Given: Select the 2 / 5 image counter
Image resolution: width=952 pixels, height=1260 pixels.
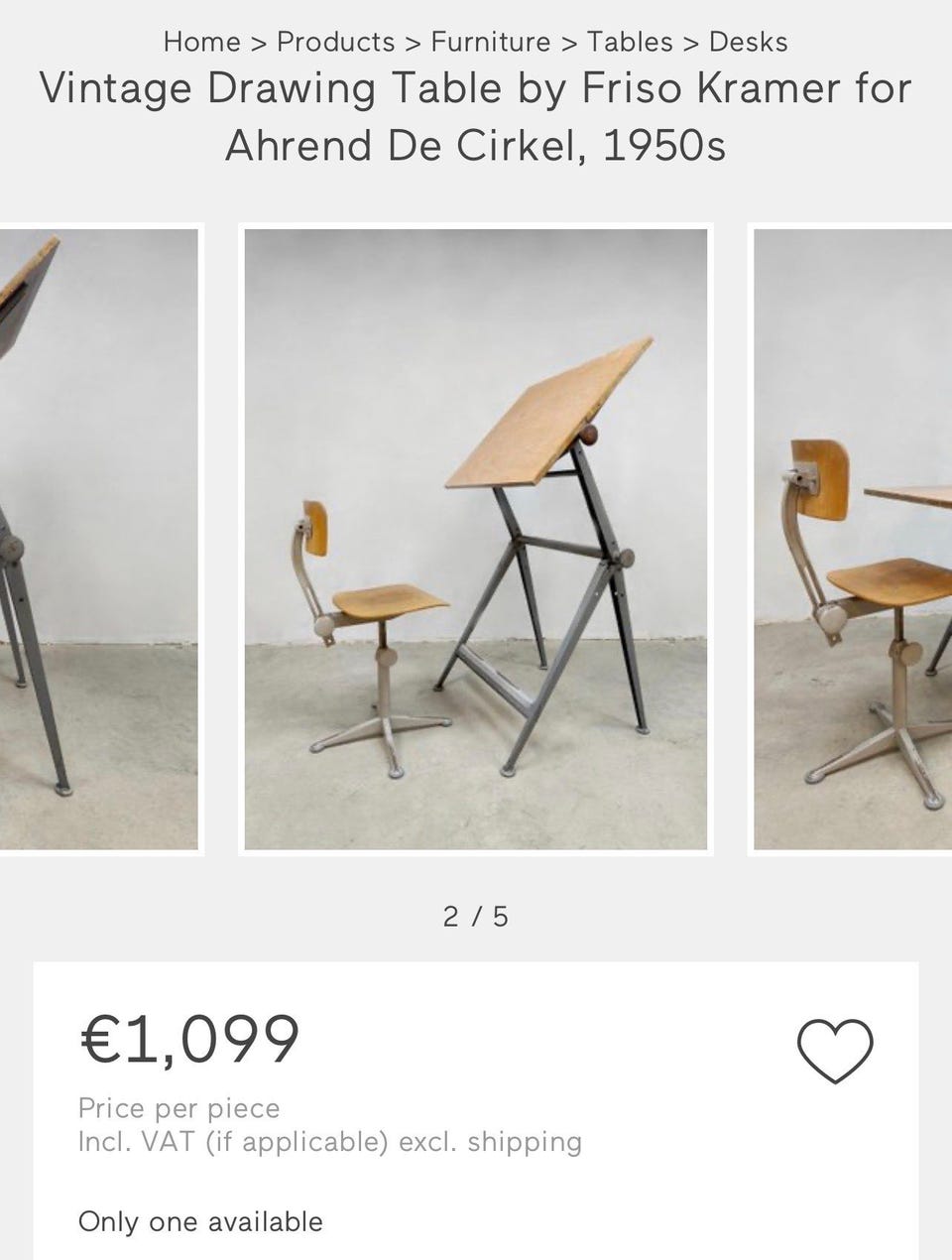Looking at the screenshot, I should pyautogui.click(x=476, y=918).
